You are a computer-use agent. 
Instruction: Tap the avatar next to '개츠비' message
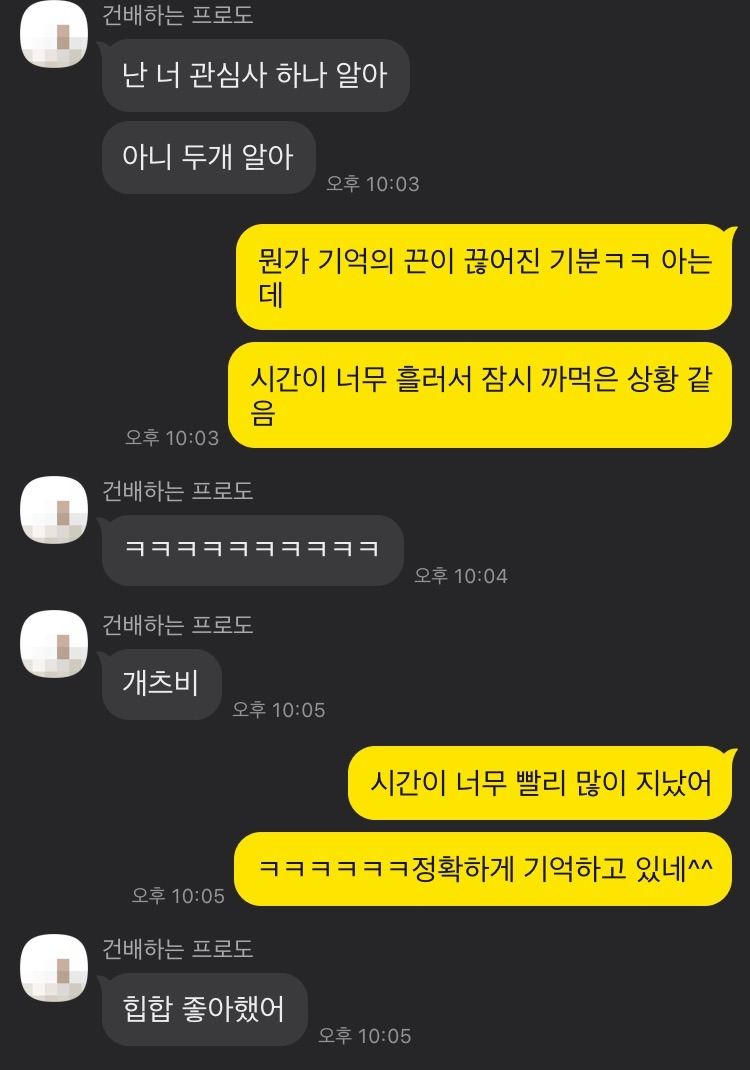pyautogui.click(x=57, y=644)
